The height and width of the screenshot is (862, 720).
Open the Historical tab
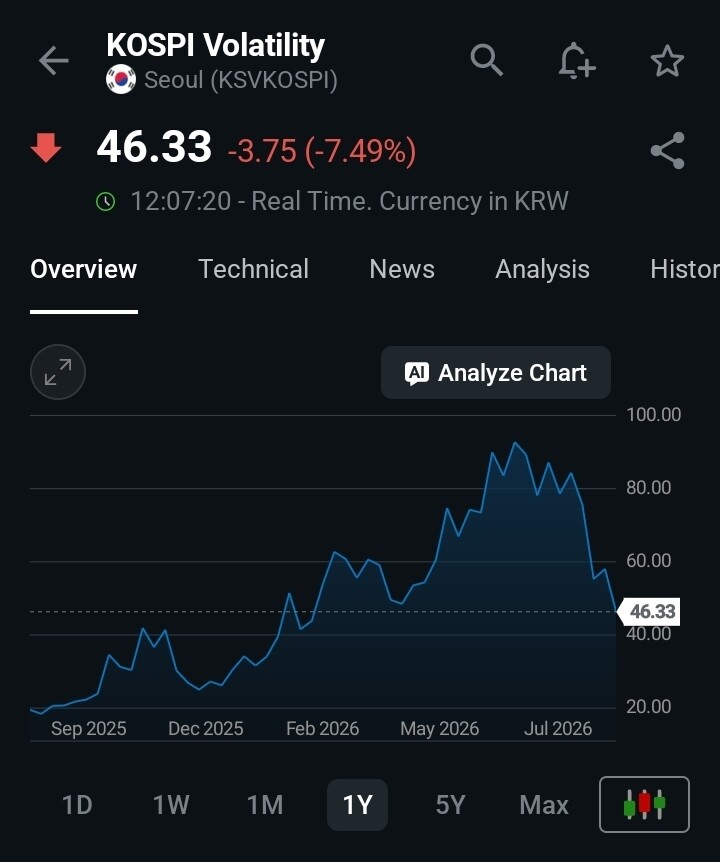[685, 269]
